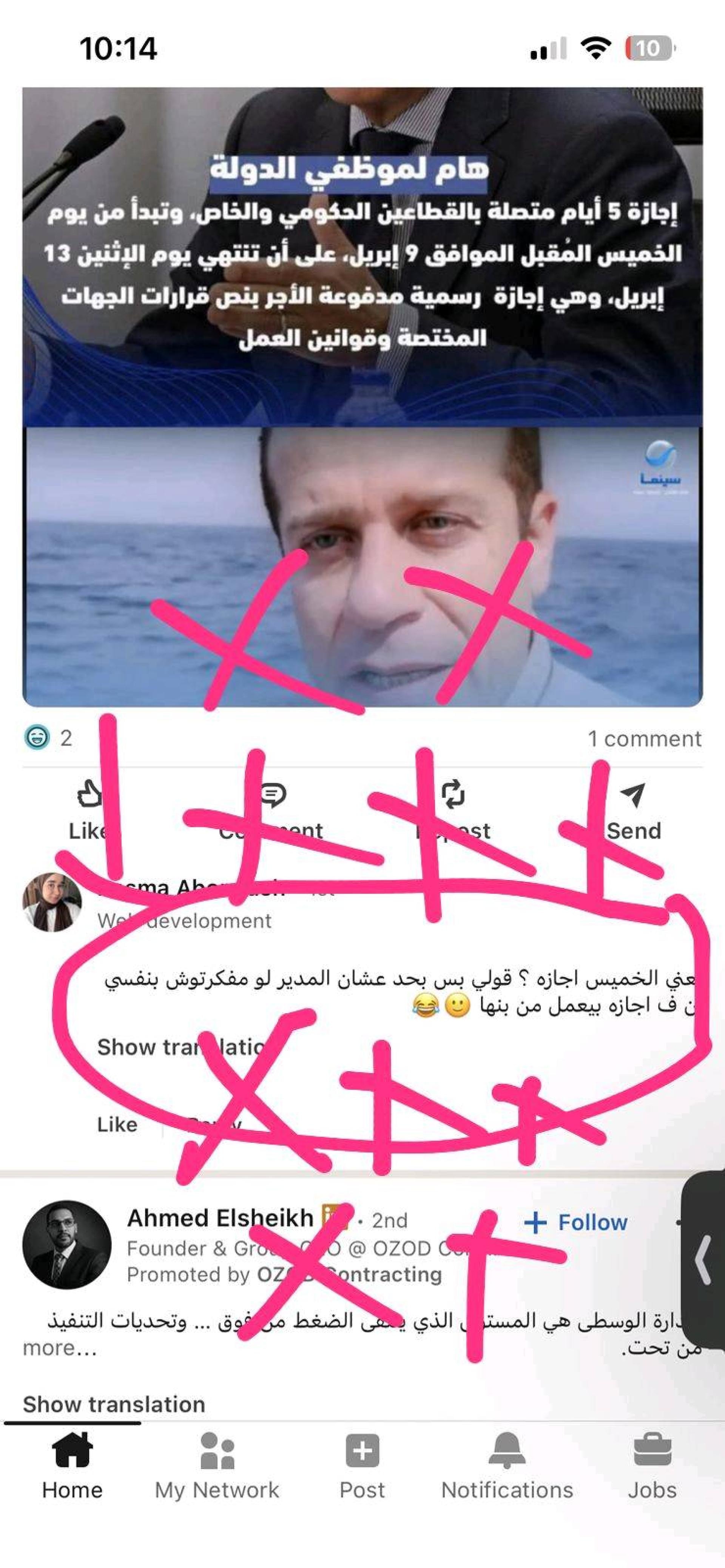Open the commenter's profile picture
The image size is (725, 1568).
52,902
